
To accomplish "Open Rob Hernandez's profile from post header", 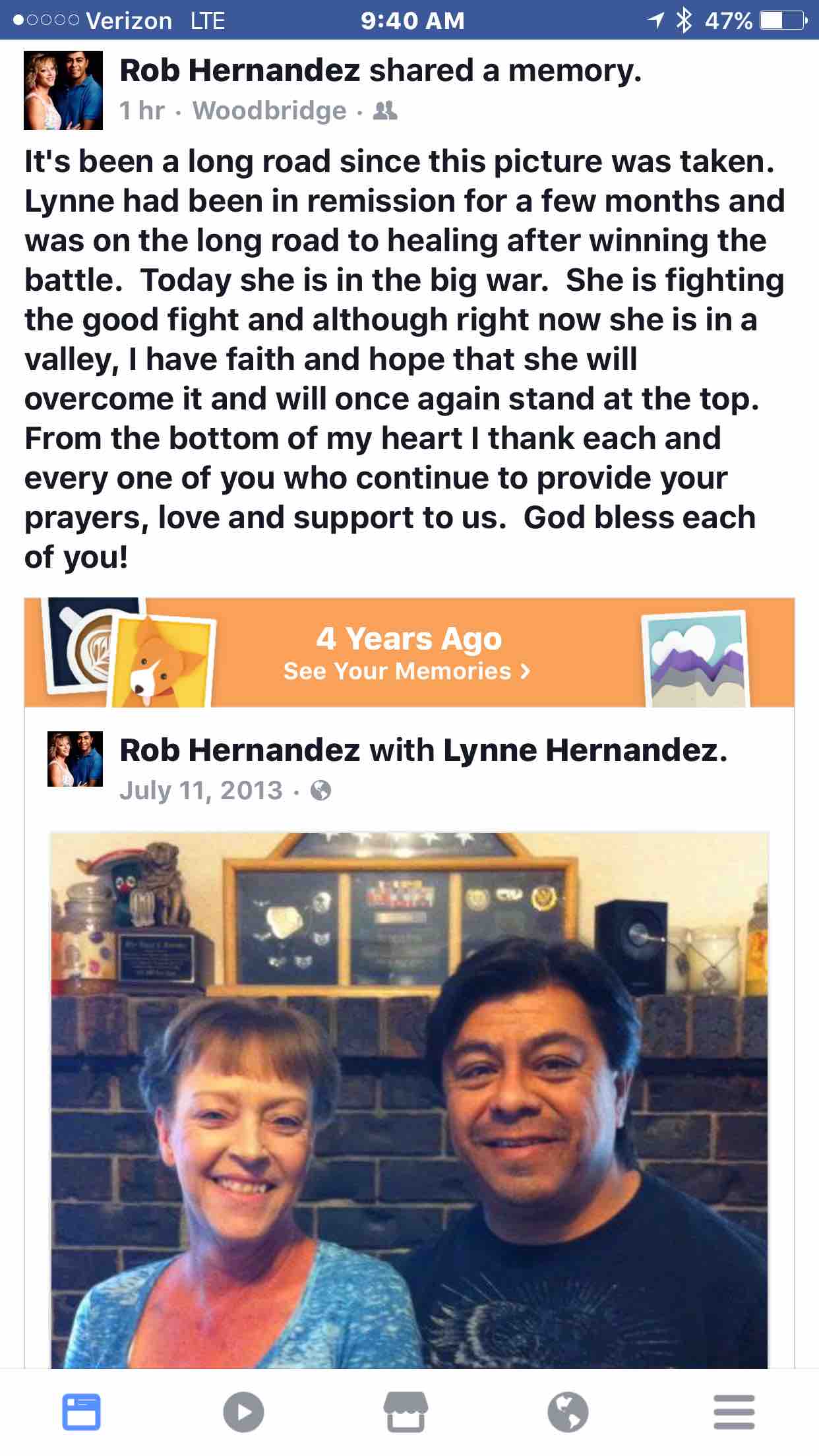I will (239, 71).
